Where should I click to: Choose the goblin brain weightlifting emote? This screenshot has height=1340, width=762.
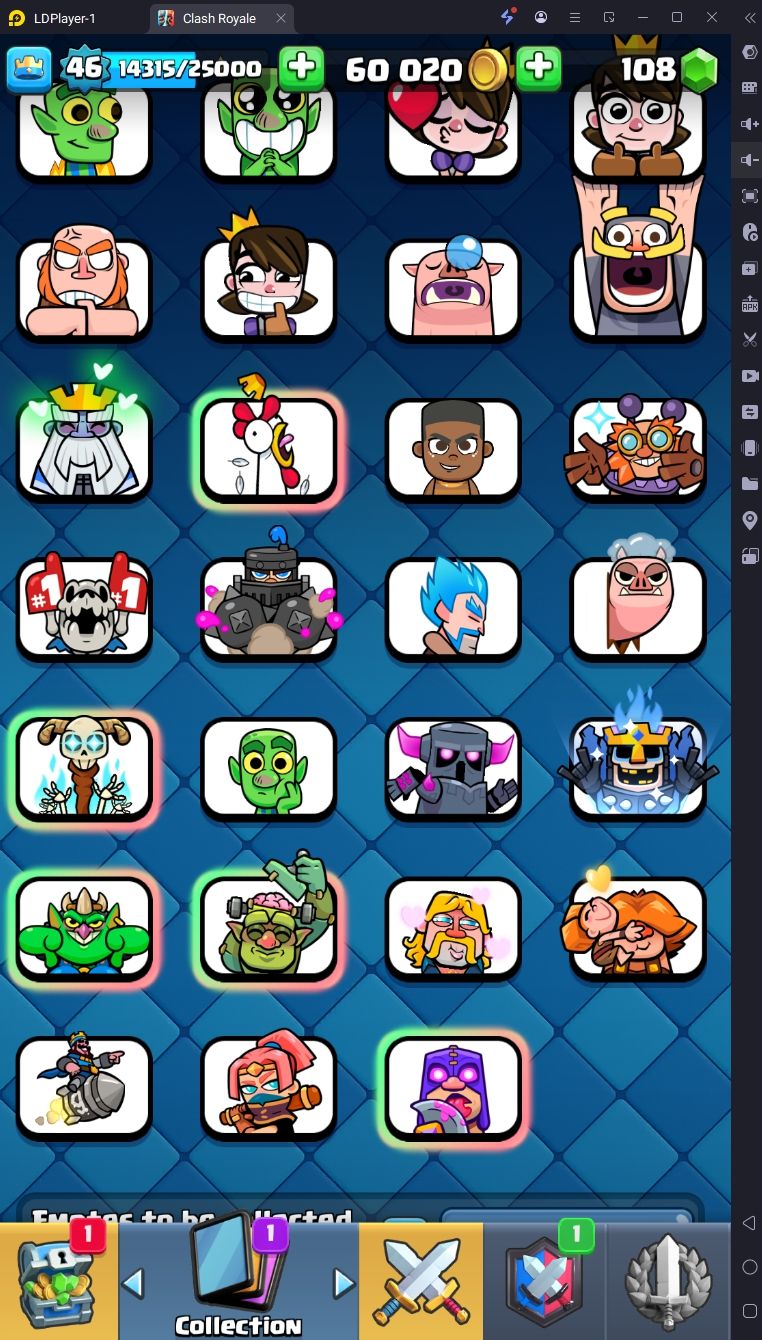(x=268, y=927)
